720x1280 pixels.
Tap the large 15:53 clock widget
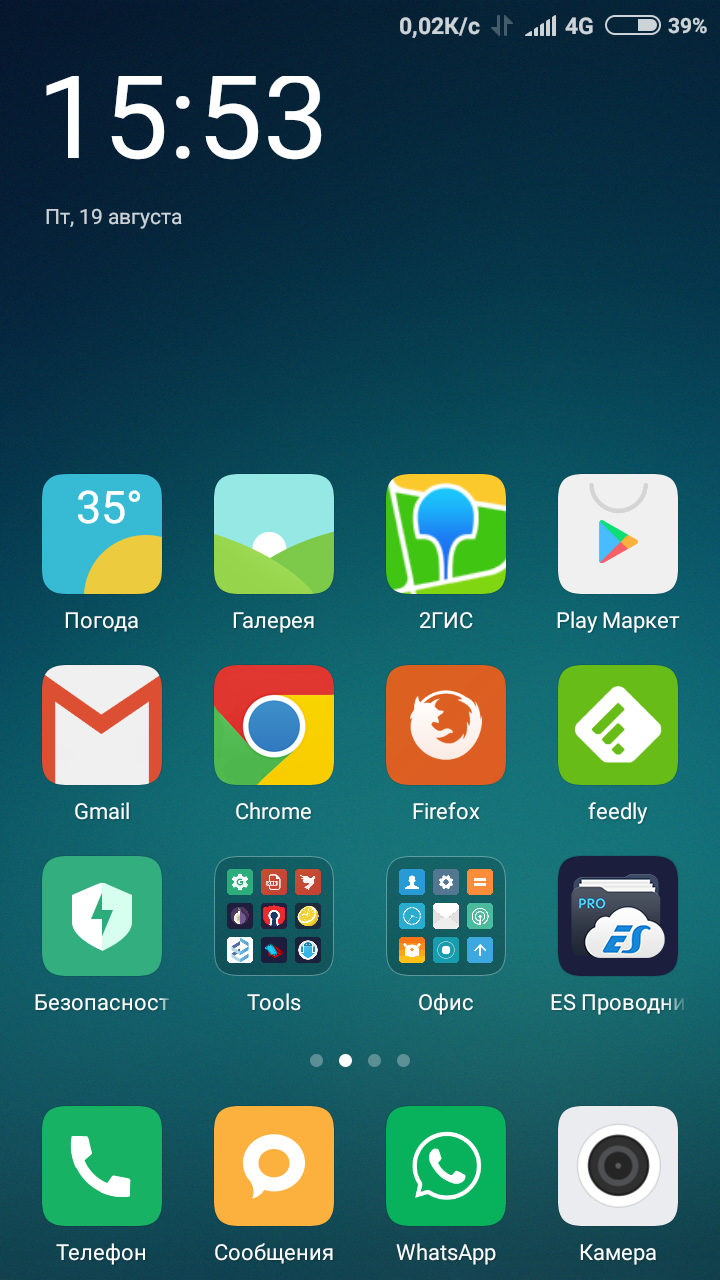(183, 116)
